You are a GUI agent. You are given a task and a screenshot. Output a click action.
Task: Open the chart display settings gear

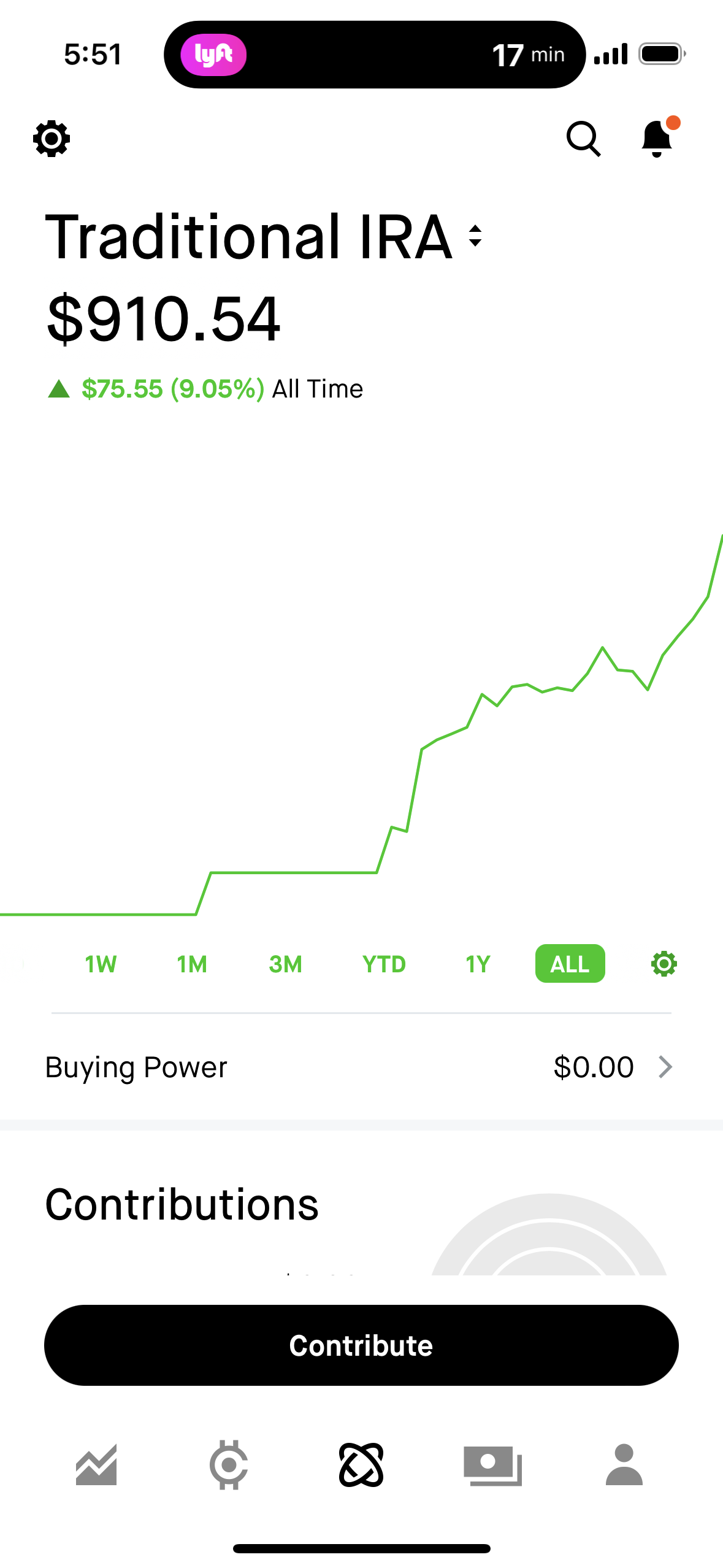663,963
